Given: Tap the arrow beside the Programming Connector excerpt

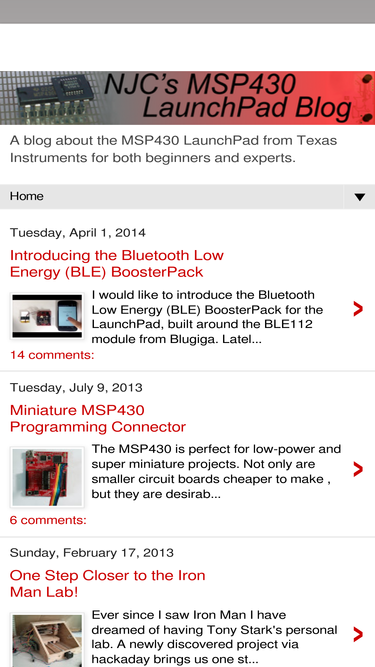Looking at the screenshot, I should tap(358, 469).
